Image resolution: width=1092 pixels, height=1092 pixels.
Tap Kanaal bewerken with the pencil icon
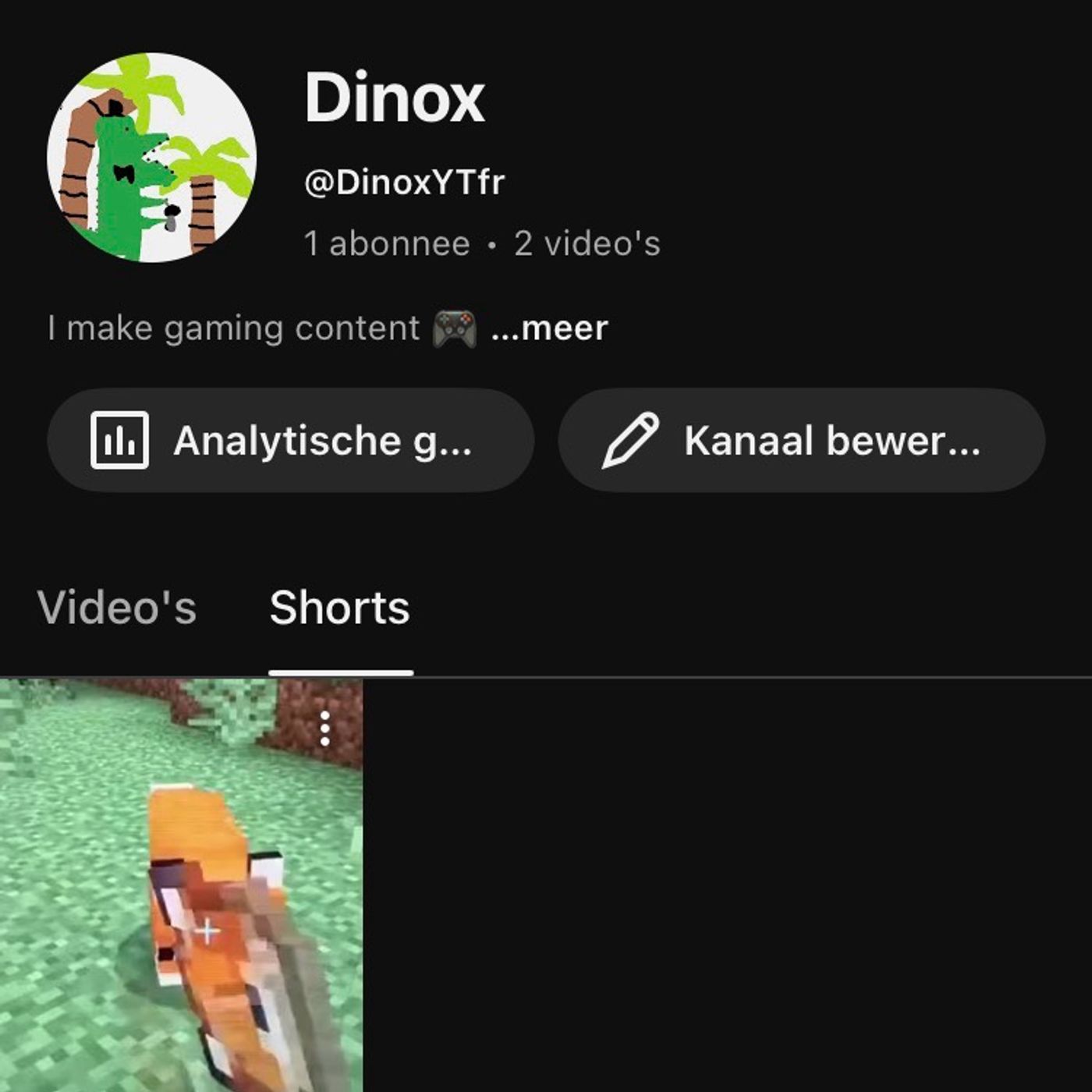pyautogui.click(x=801, y=441)
